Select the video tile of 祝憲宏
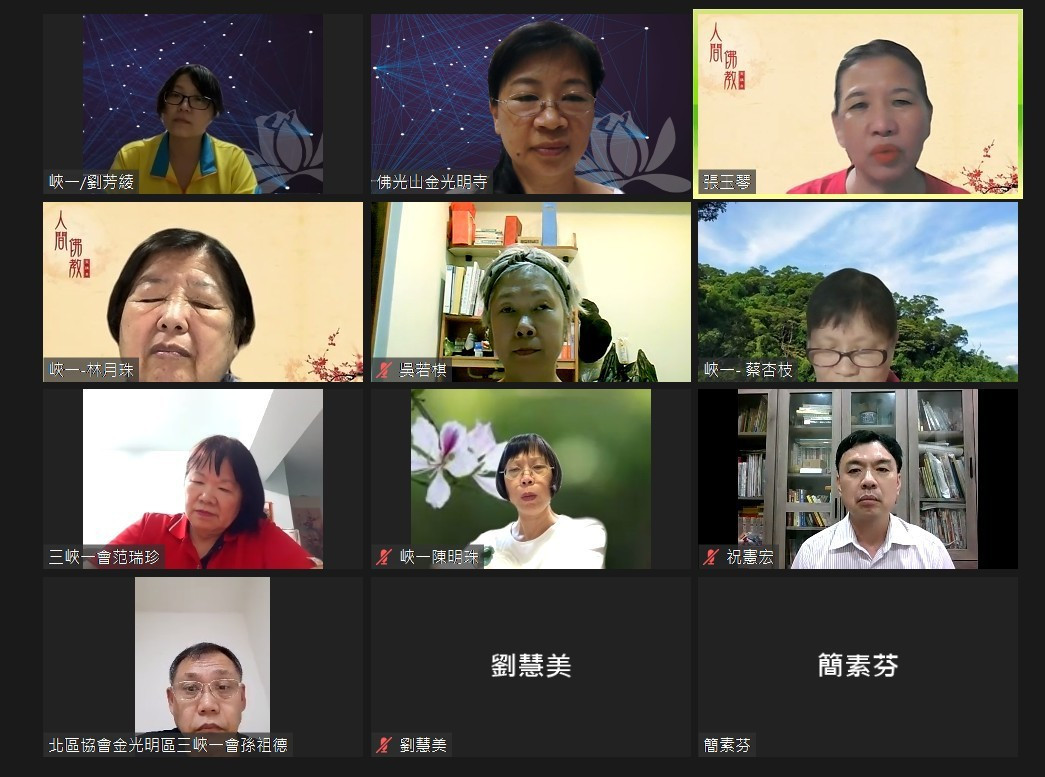Image resolution: width=1045 pixels, height=777 pixels. click(858, 479)
